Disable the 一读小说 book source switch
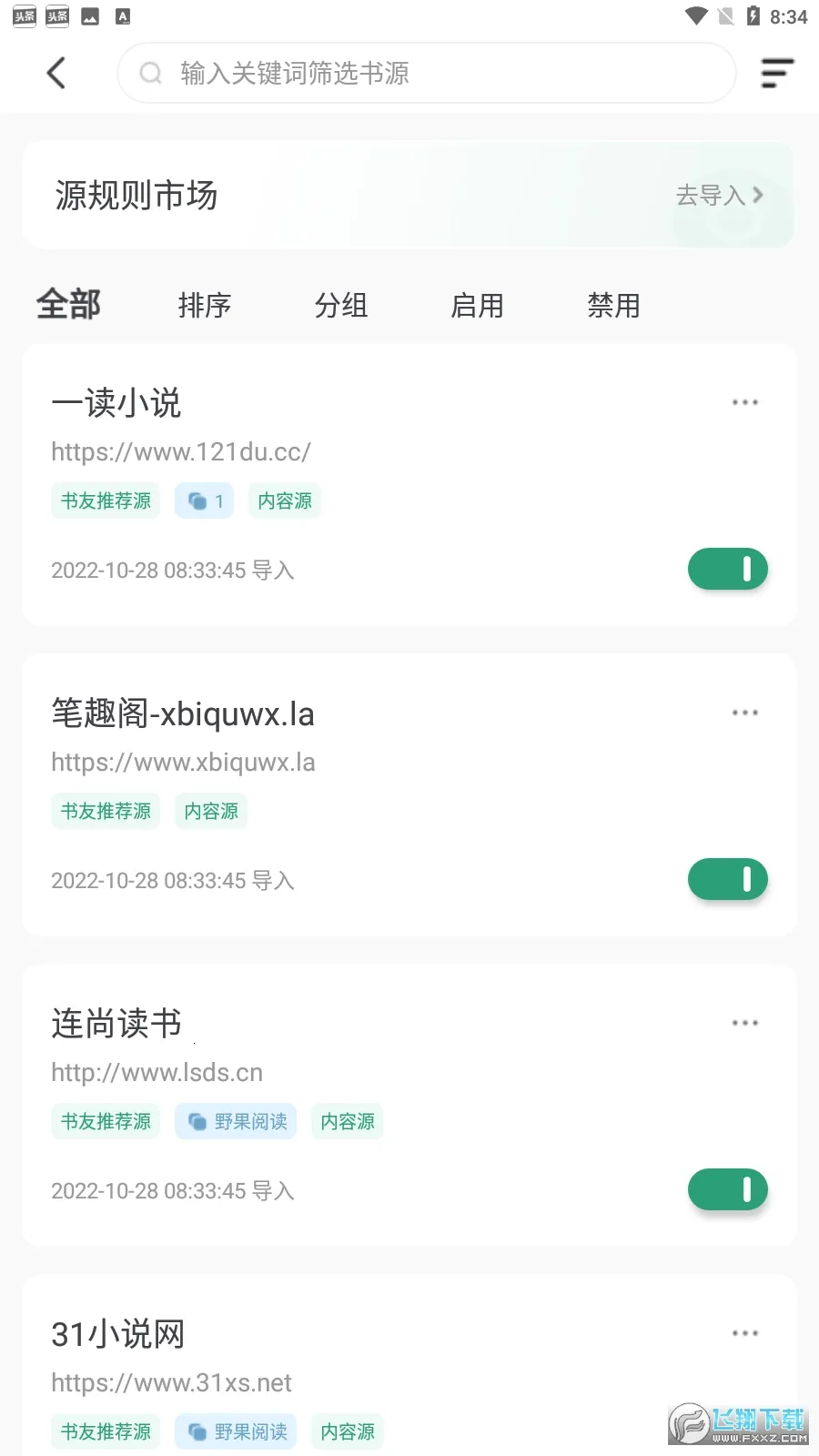819x1456 pixels. tap(727, 569)
